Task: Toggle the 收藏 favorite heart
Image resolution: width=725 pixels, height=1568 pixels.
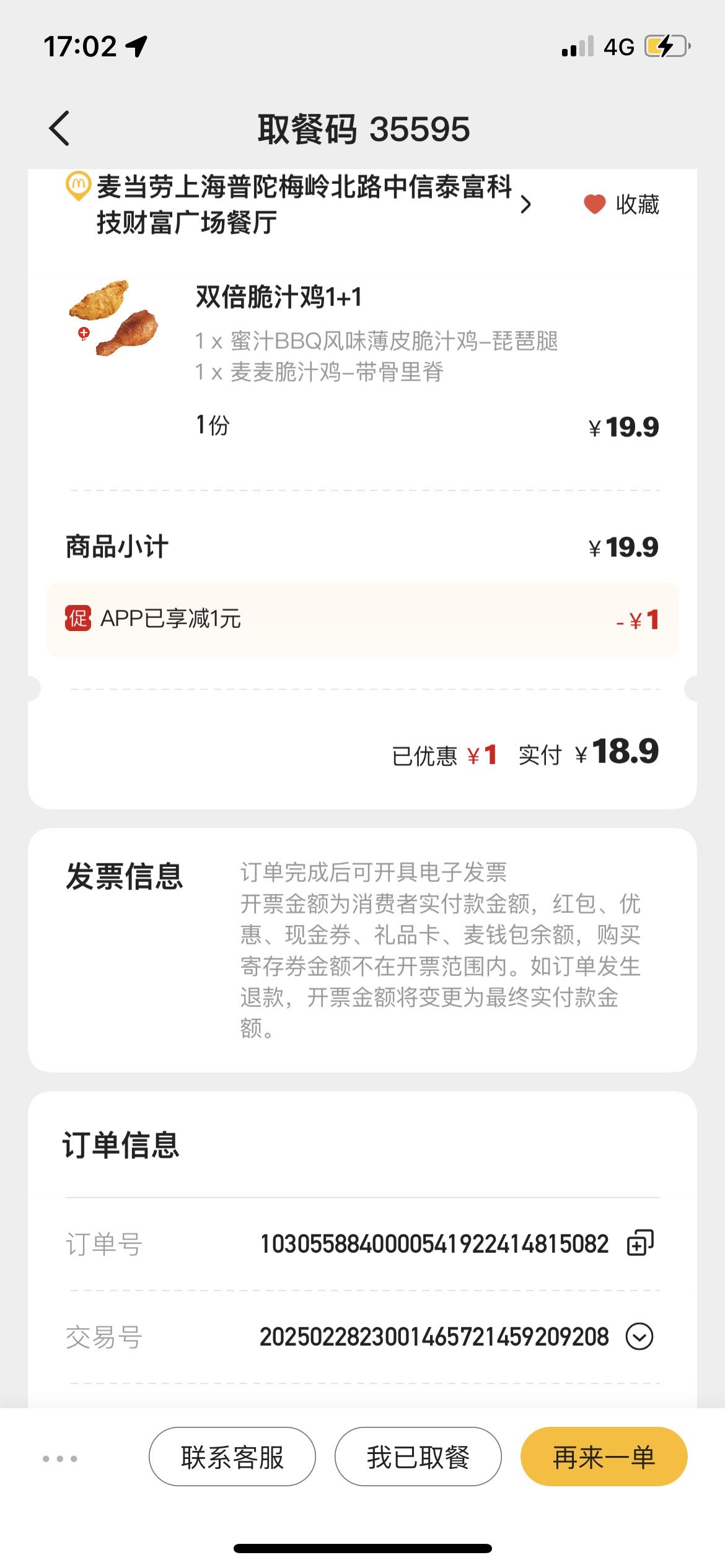Action: (x=621, y=204)
